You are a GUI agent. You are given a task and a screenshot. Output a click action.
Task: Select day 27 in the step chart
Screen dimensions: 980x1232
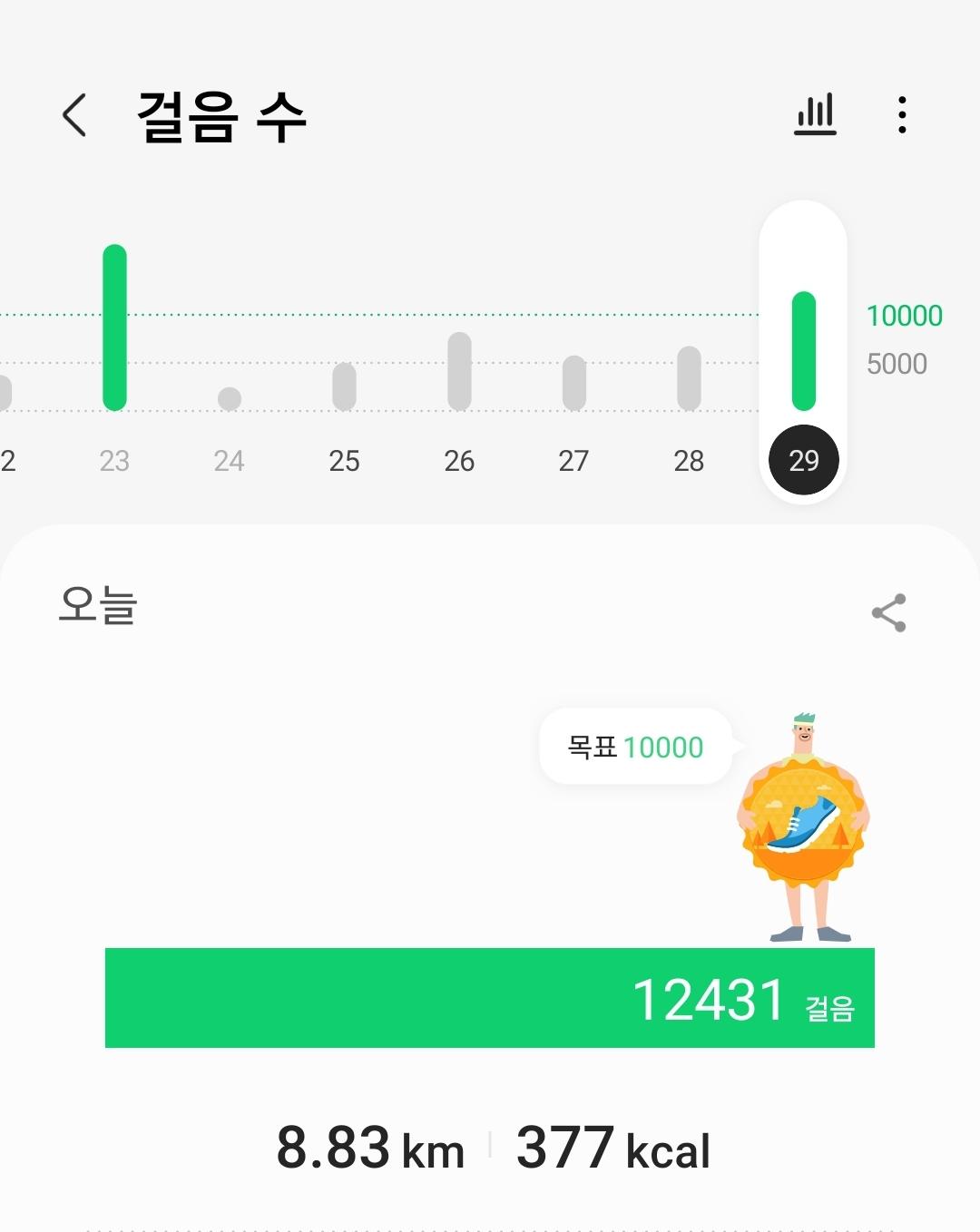click(573, 460)
